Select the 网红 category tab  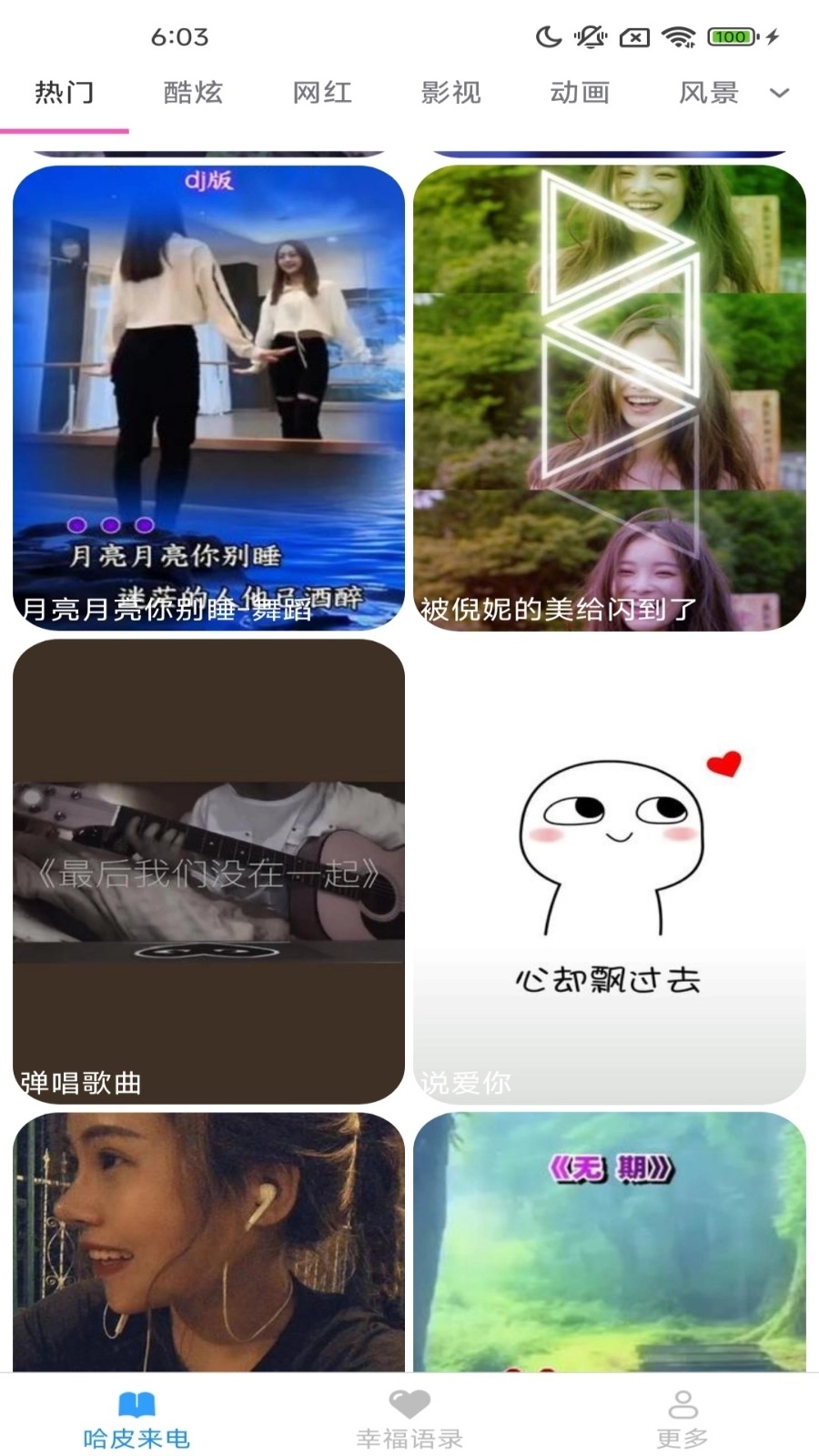322,93
